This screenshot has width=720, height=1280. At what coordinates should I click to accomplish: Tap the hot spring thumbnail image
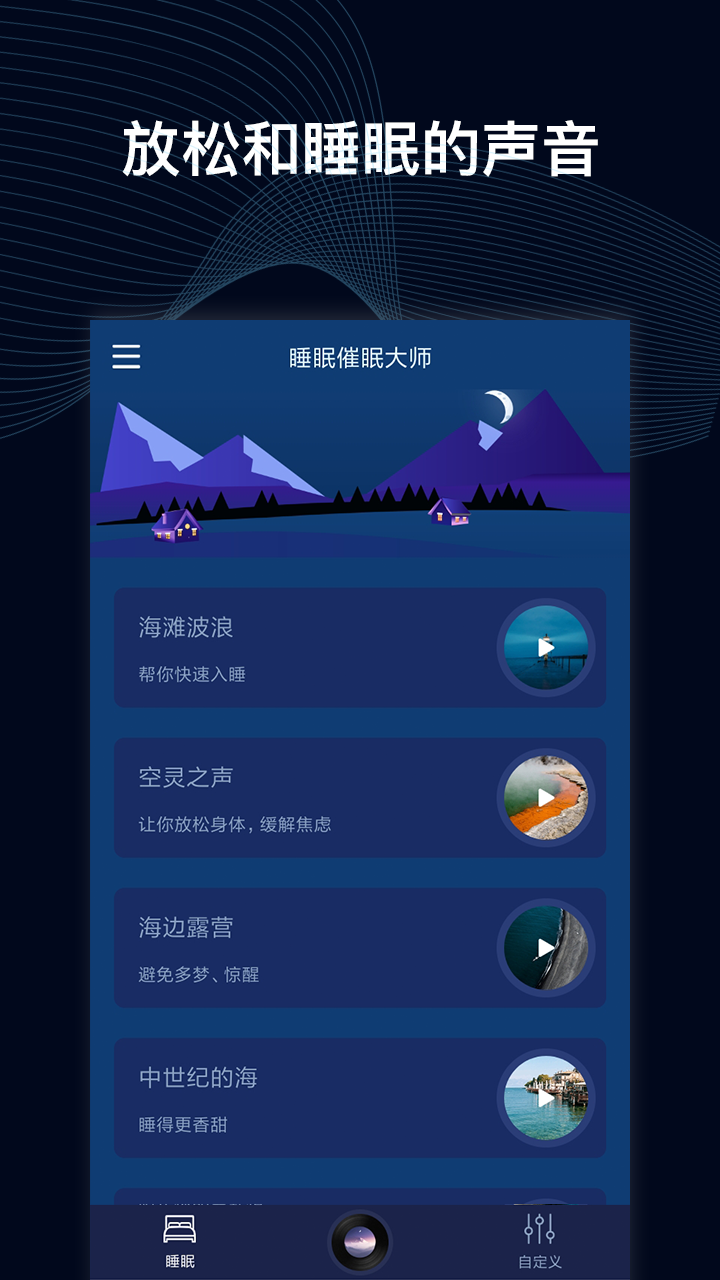tap(546, 799)
